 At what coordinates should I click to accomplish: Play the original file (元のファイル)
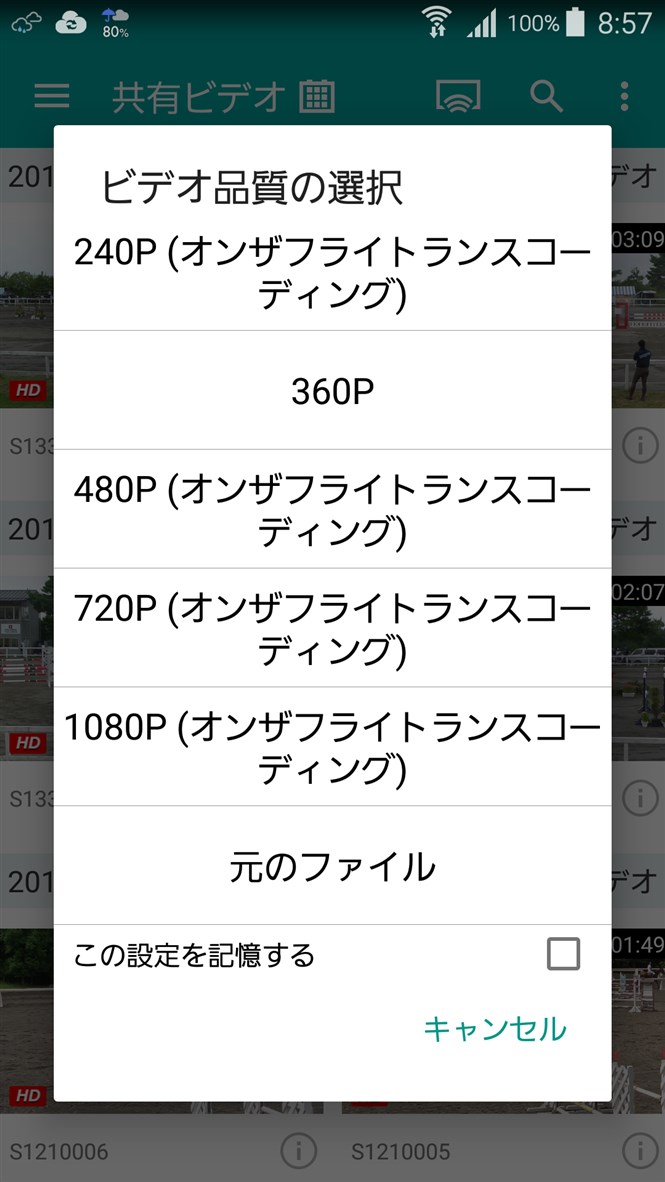click(x=332, y=866)
